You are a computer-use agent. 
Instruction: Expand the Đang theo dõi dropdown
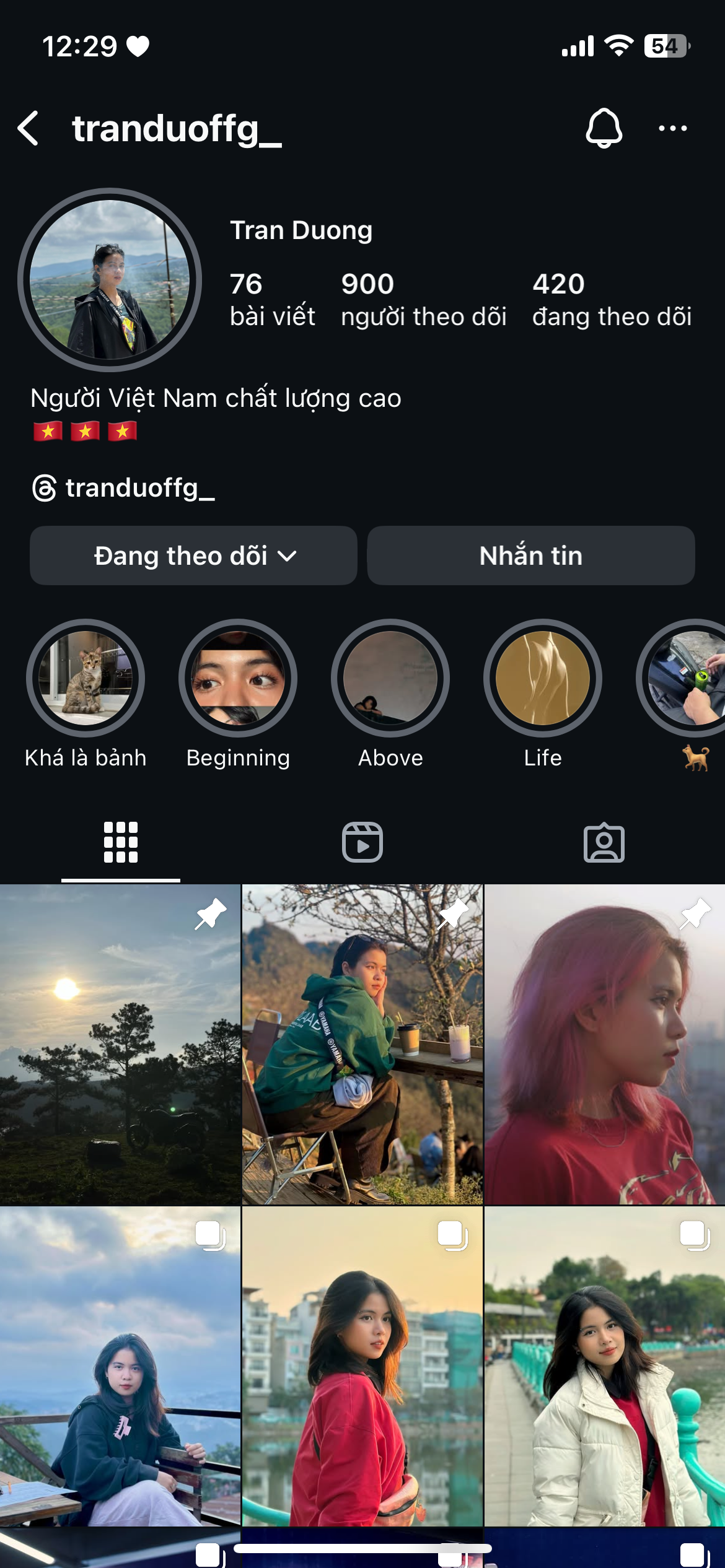tap(193, 555)
